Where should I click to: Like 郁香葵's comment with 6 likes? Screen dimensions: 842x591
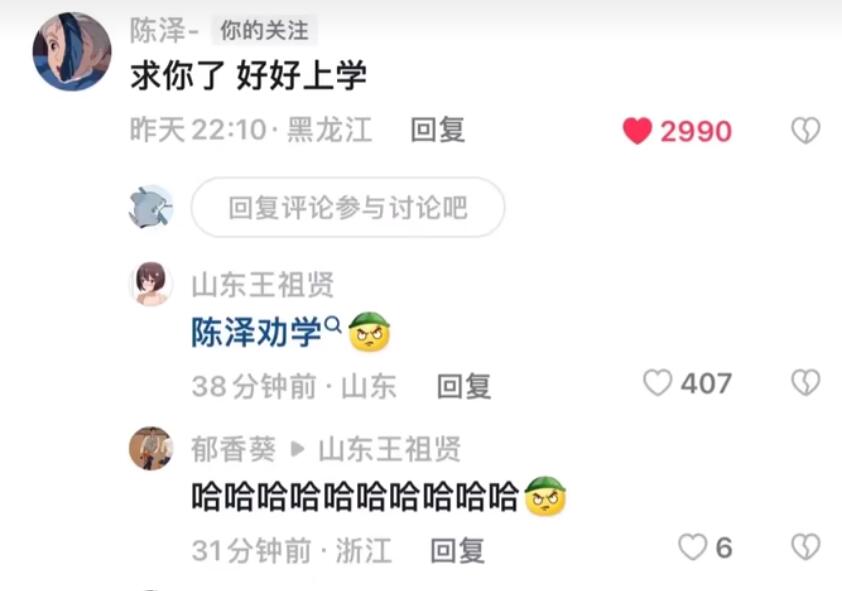click(692, 547)
